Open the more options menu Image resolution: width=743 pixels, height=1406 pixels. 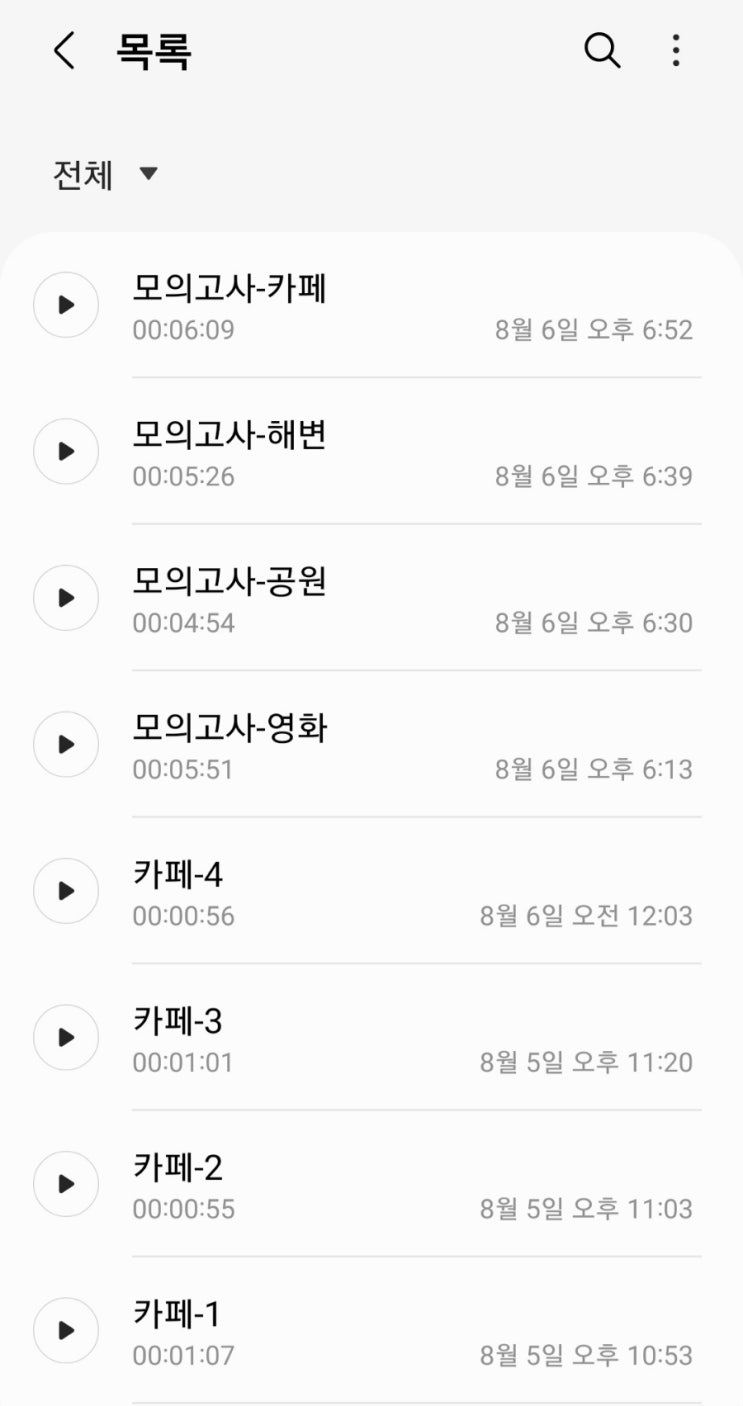(676, 50)
